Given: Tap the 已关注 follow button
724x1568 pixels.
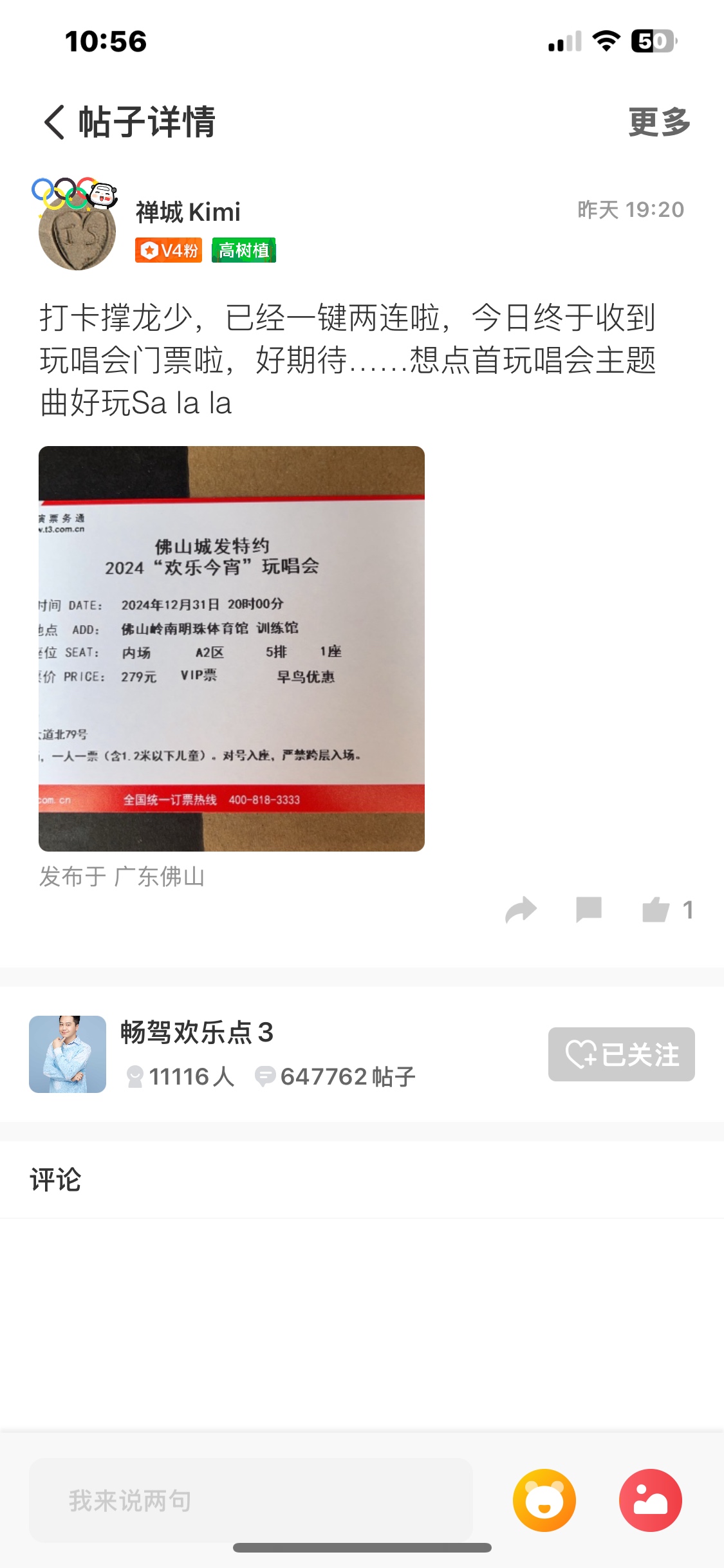Looking at the screenshot, I should click(621, 1054).
